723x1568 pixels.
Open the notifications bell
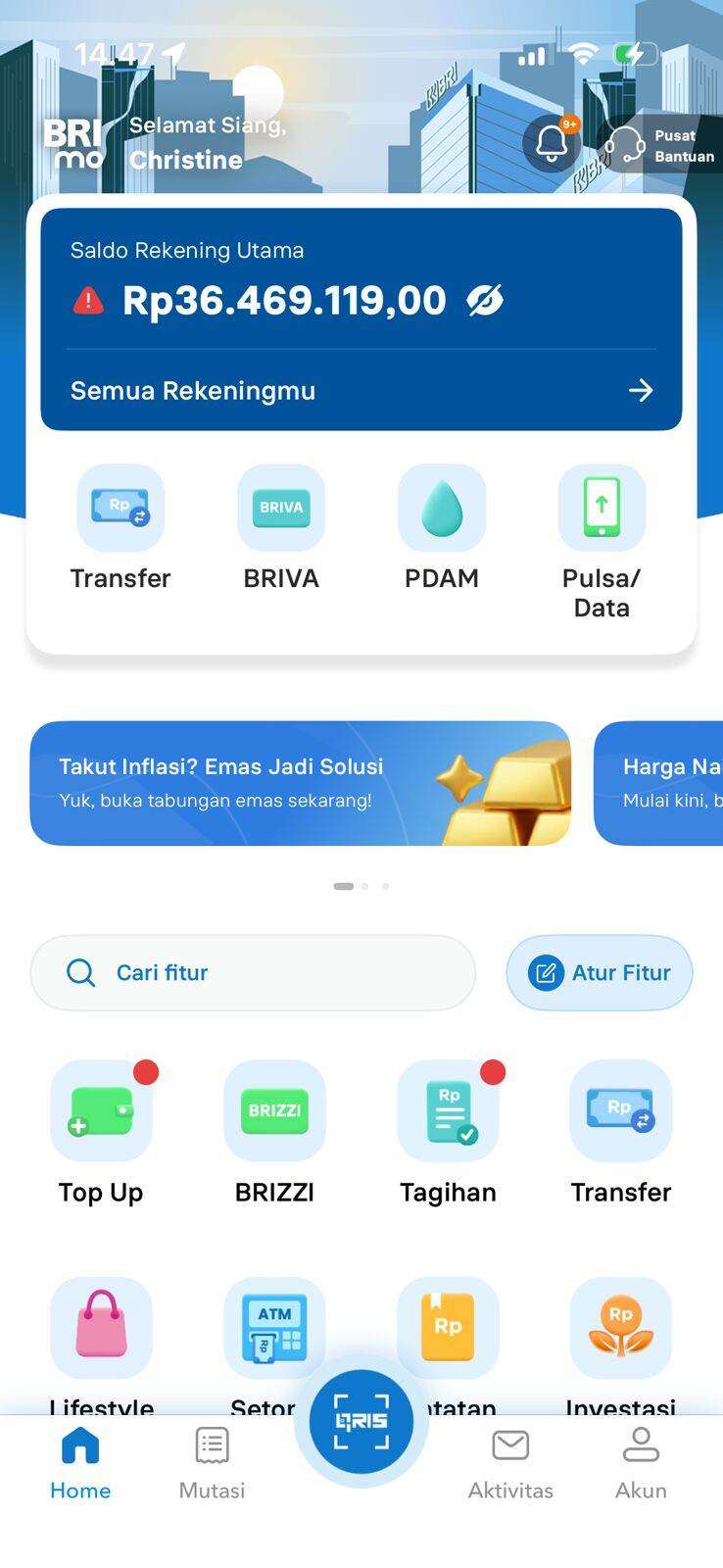[x=552, y=144]
